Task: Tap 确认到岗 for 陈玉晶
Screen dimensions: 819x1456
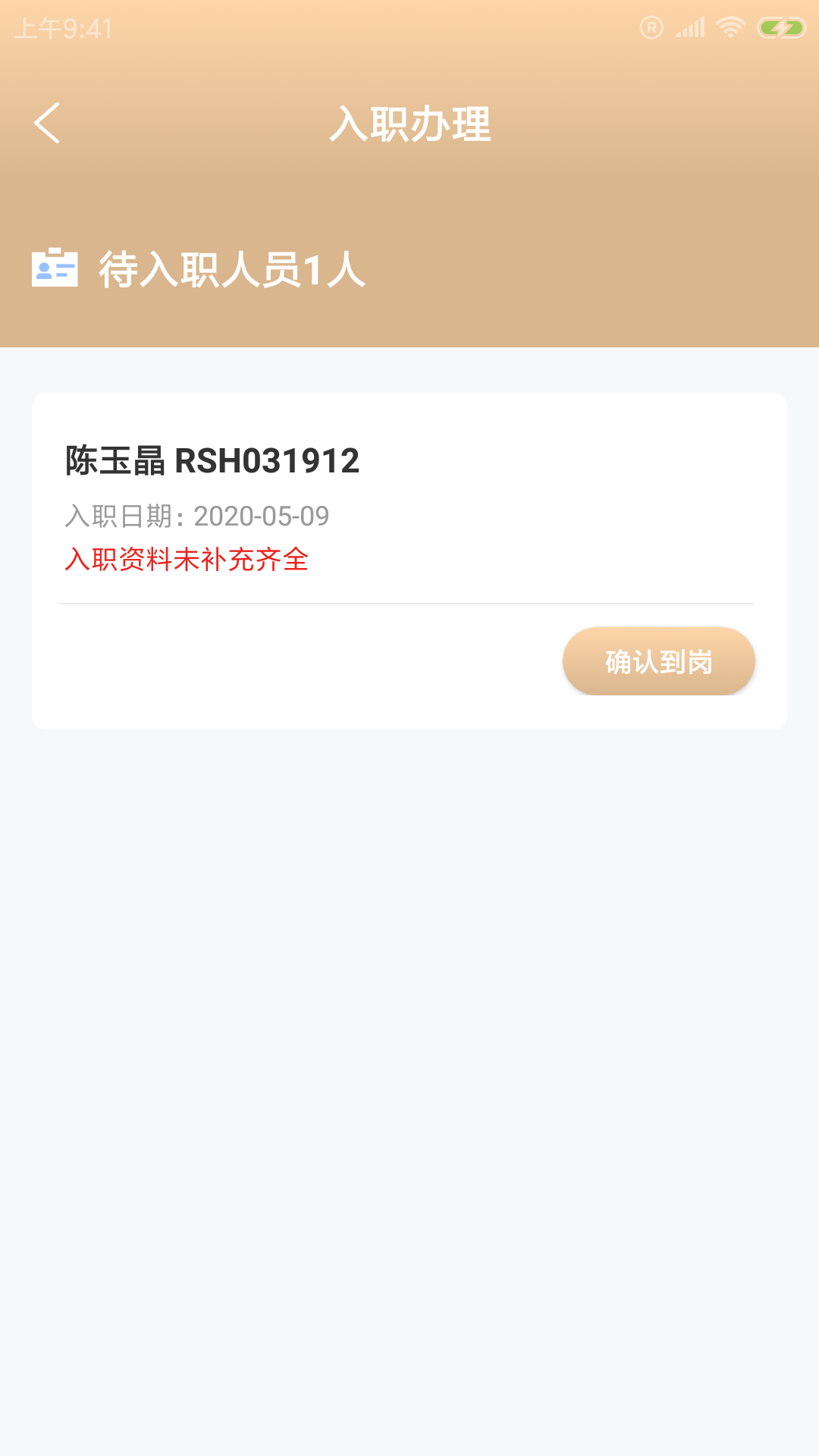Action: 658,661
